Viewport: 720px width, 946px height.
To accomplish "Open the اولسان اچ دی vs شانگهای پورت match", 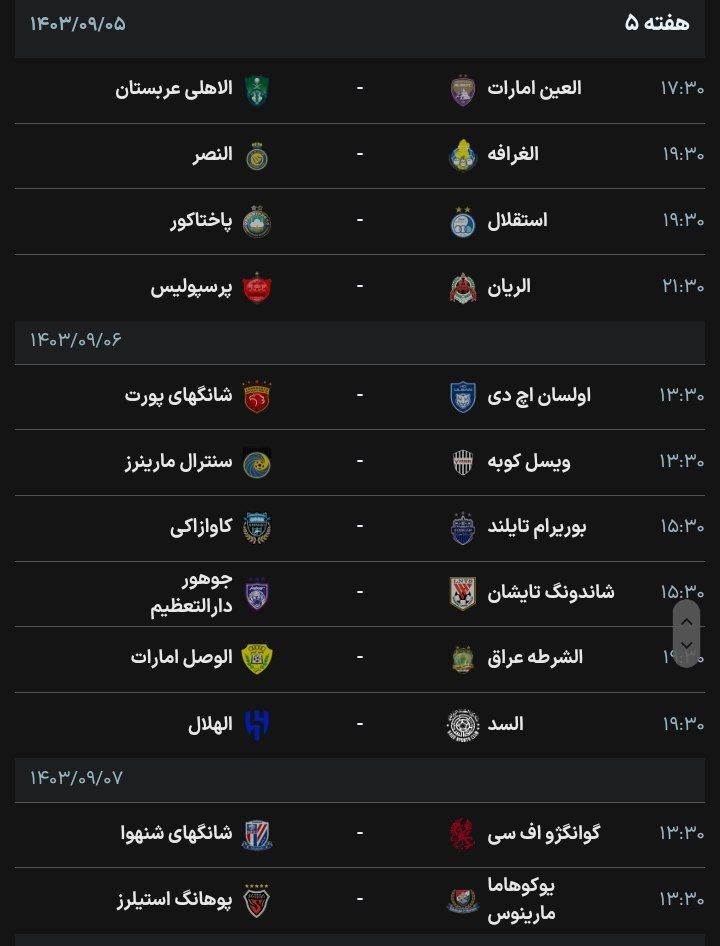I will (360, 396).
